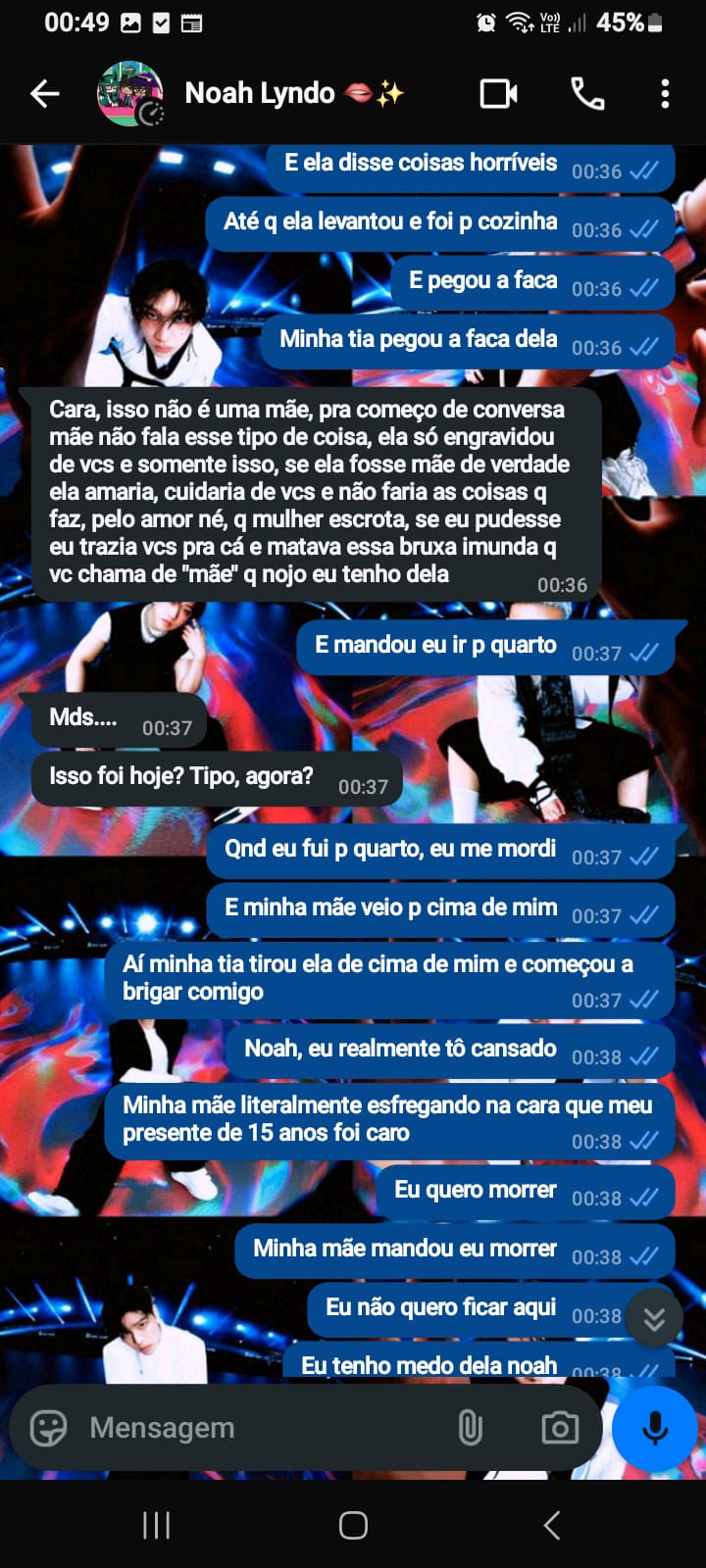Open the camera from the chat bar
Image resolution: width=706 pixels, height=1568 pixels.
tap(560, 1428)
